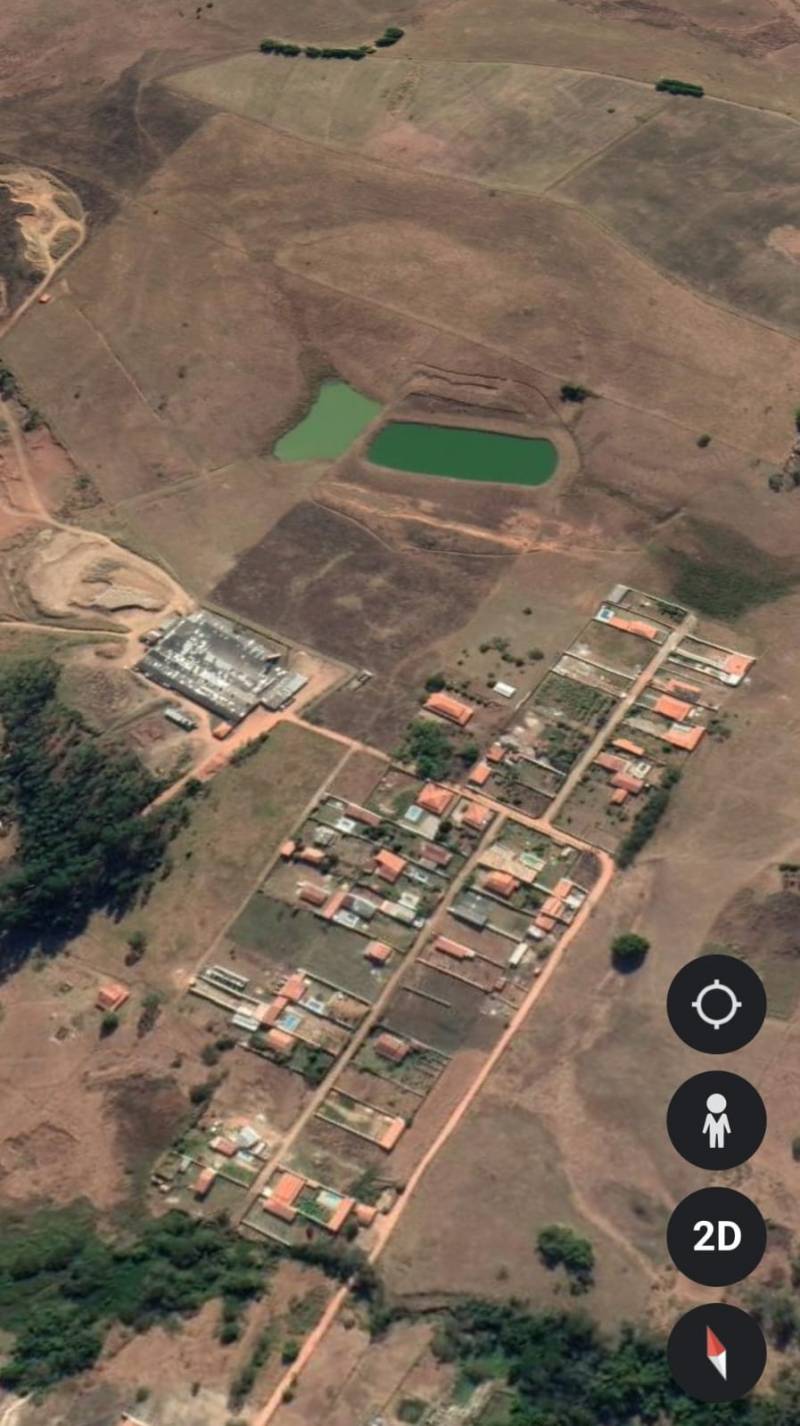This screenshot has width=800, height=1426.
Task: Tap the compass to reset north
Action: (716, 1353)
